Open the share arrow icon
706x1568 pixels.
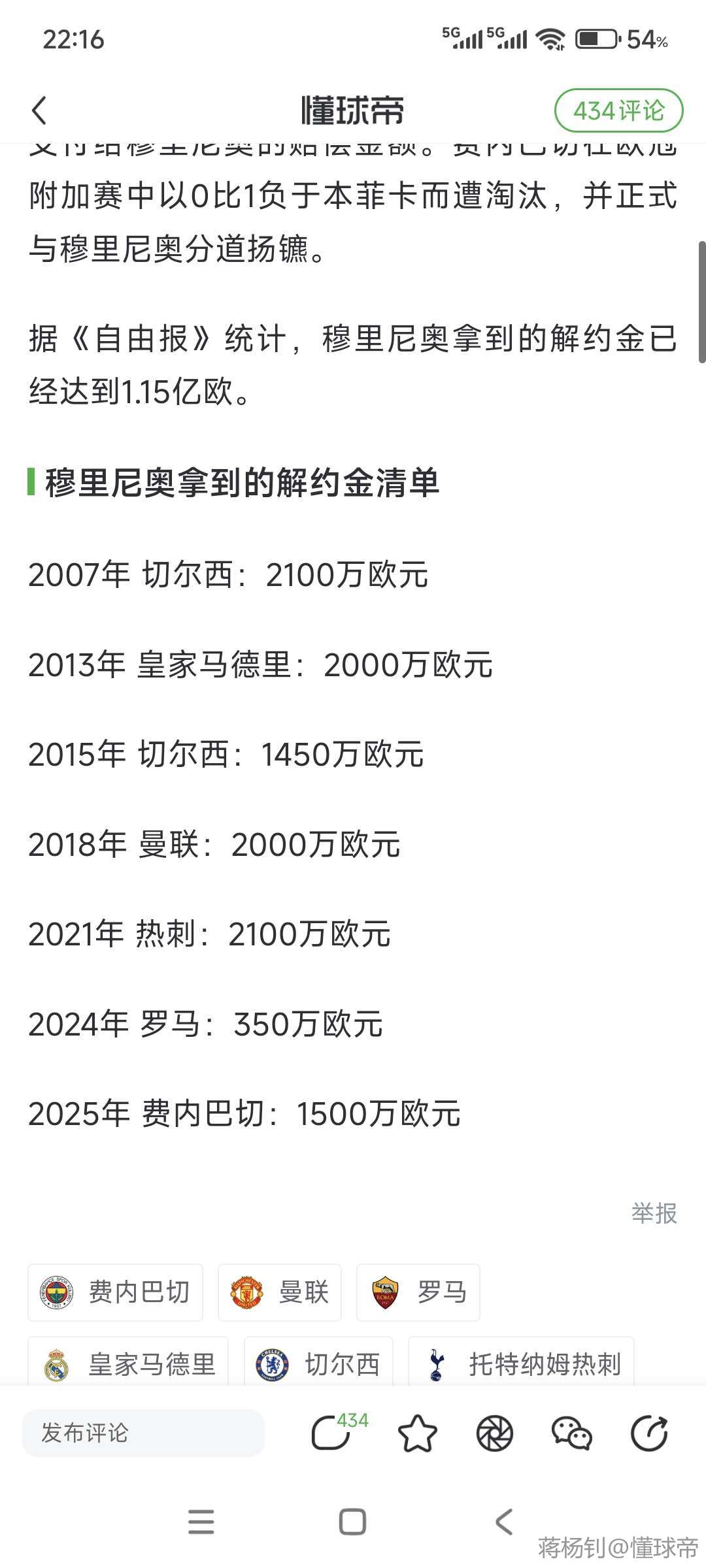click(x=649, y=1433)
